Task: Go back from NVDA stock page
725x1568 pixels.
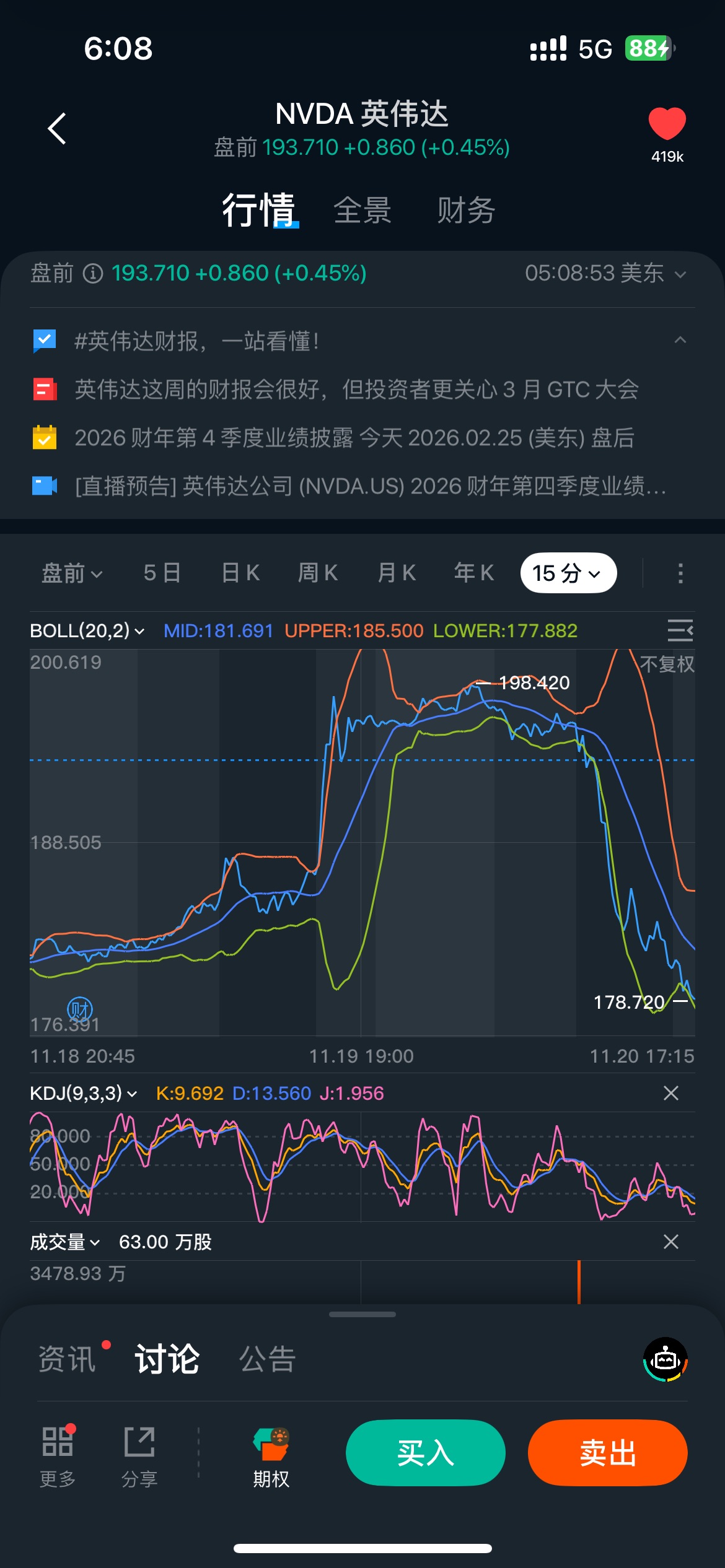Action: pos(57,129)
